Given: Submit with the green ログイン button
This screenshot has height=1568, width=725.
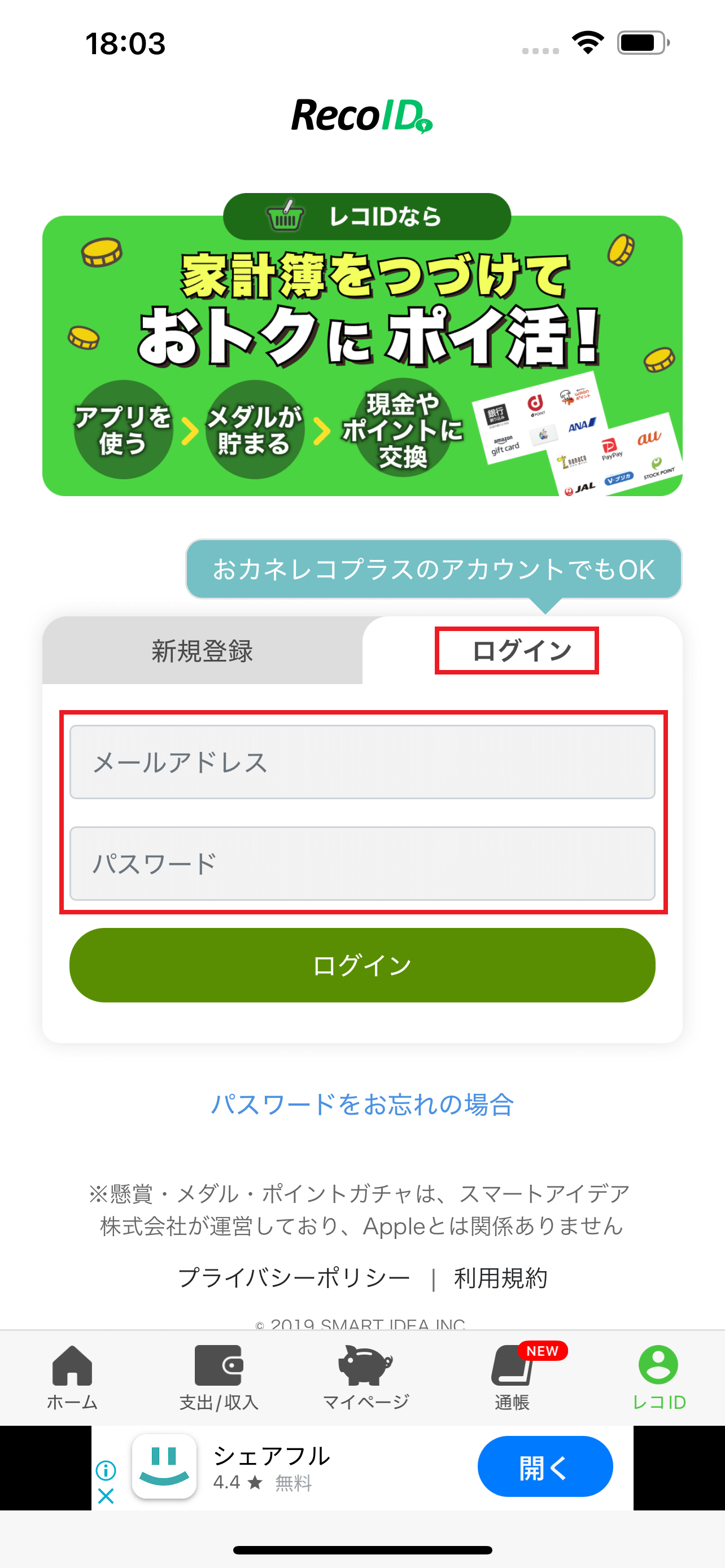Looking at the screenshot, I should [362, 965].
